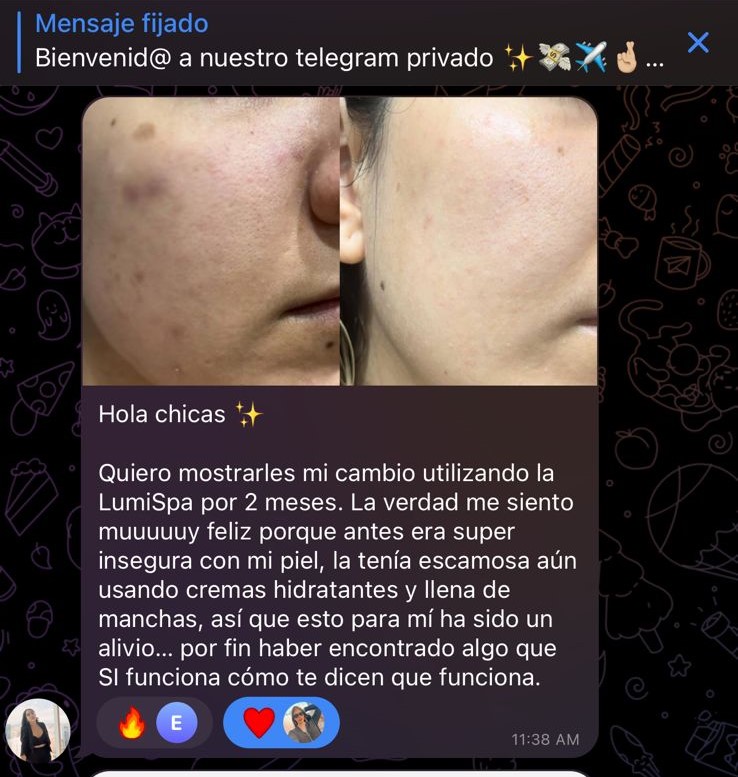Dismiss the pinned message banner

[698, 42]
